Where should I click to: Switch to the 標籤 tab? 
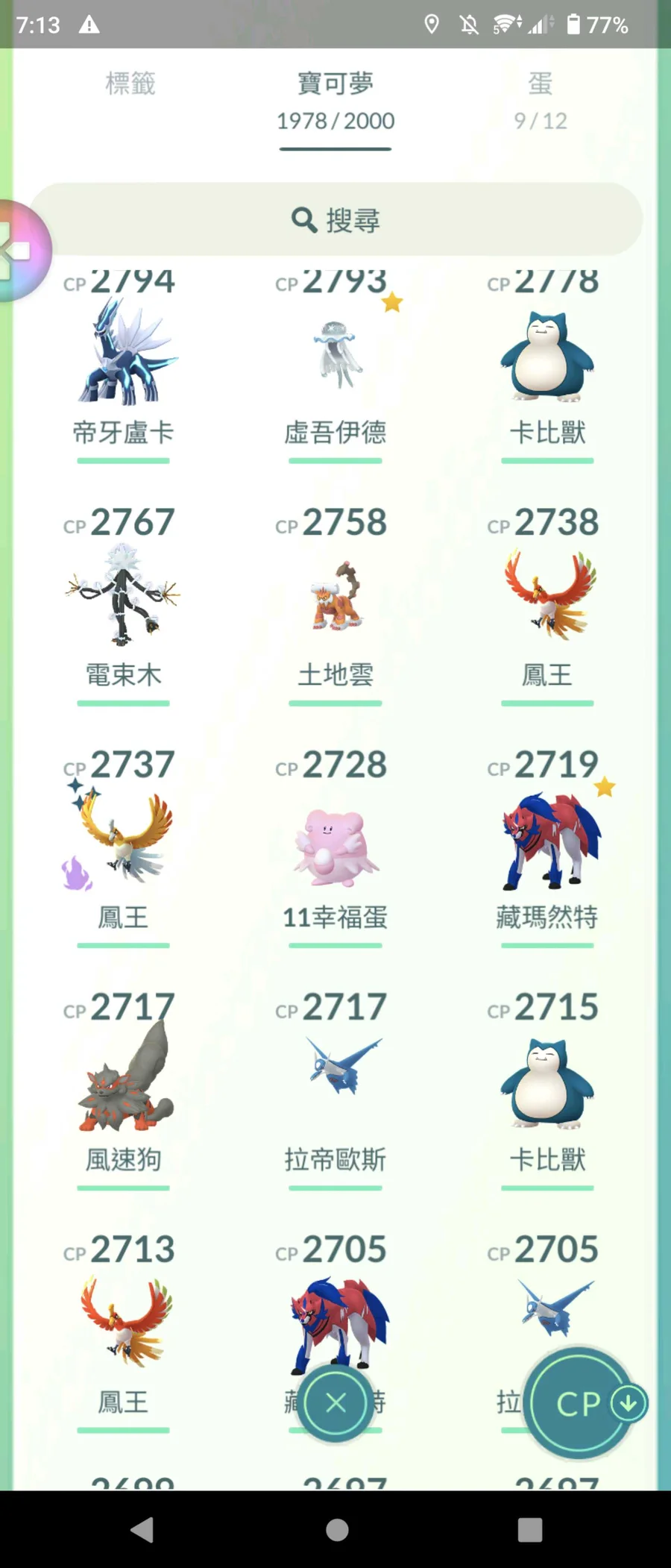[x=130, y=84]
